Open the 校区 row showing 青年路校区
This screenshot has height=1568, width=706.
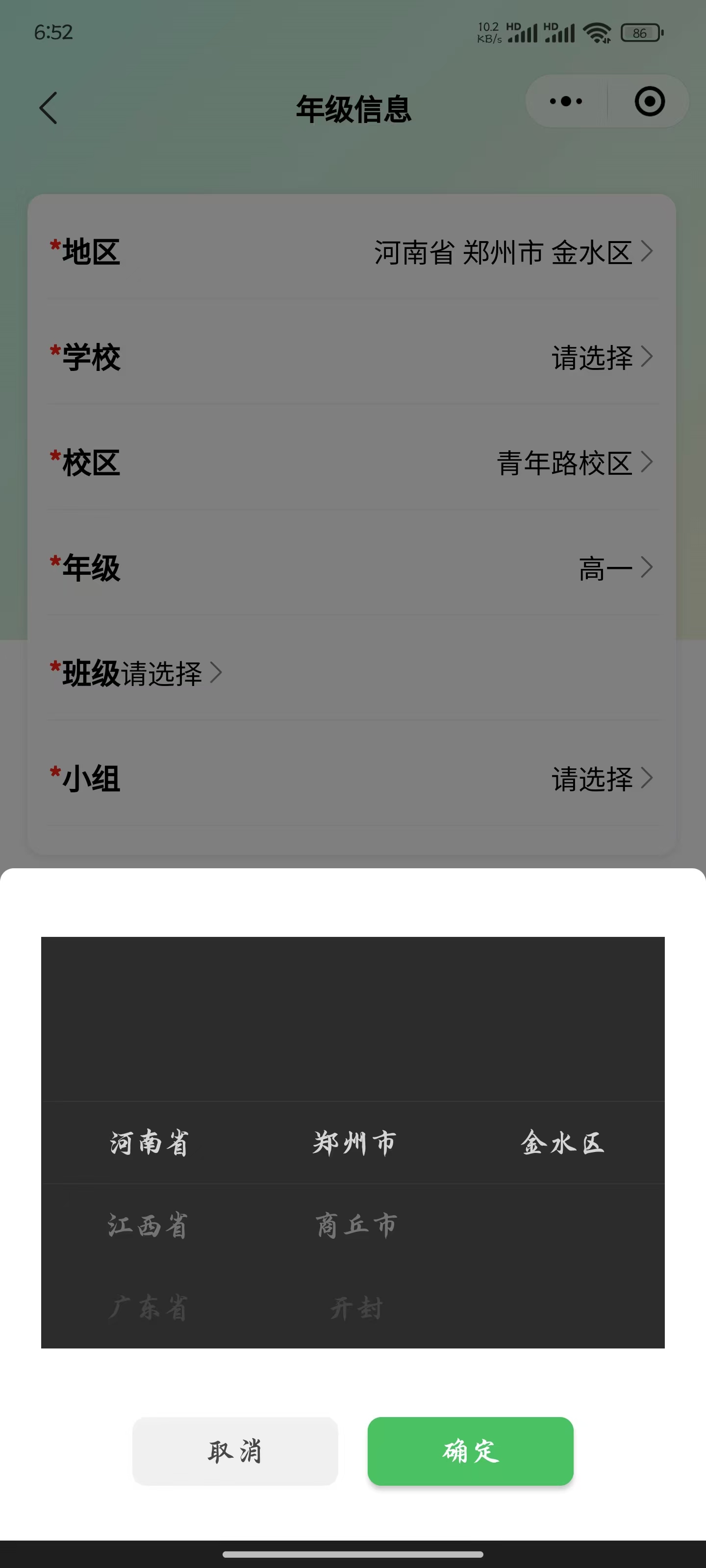pos(352,463)
